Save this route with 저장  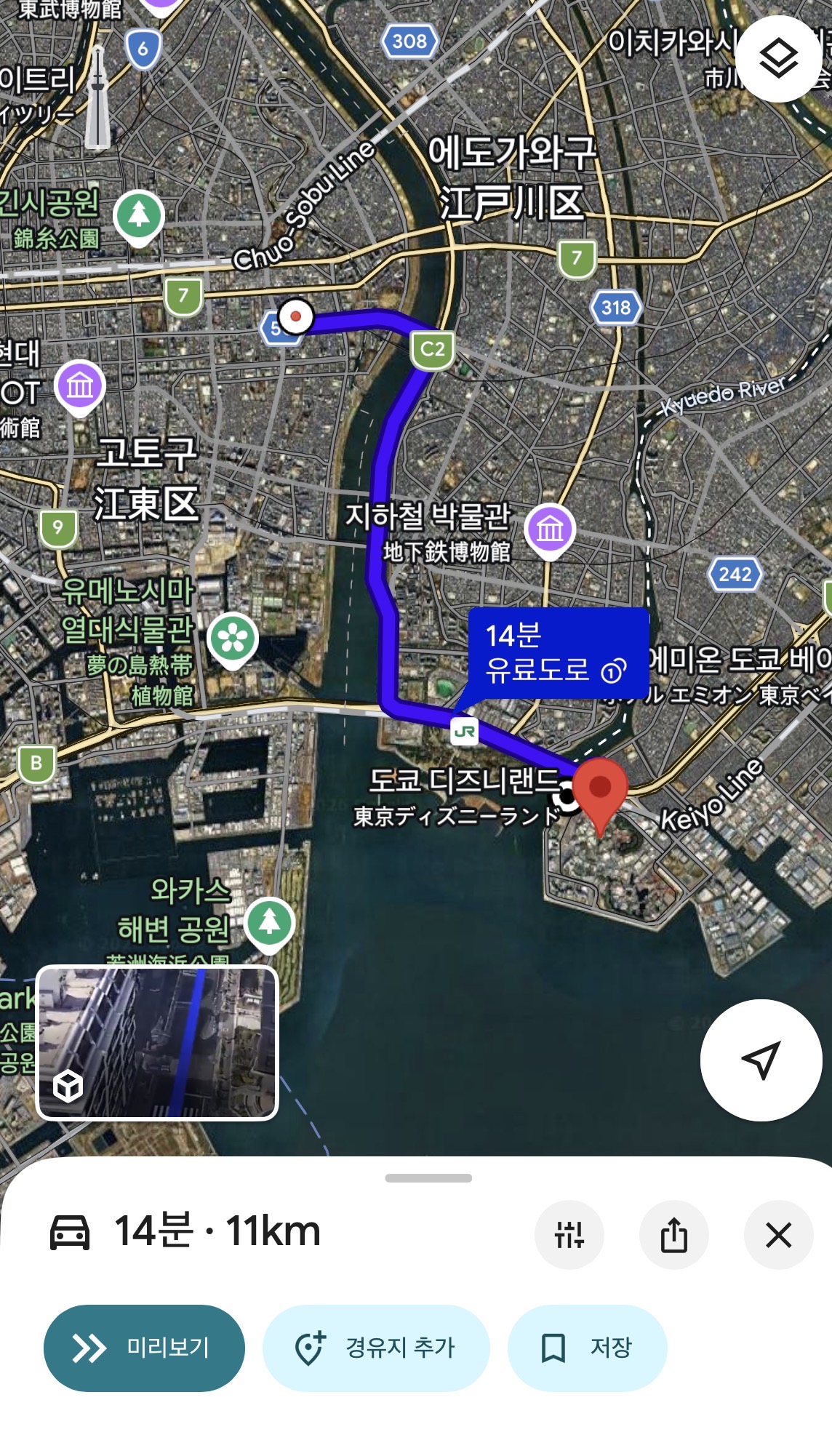[x=587, y=1348]
